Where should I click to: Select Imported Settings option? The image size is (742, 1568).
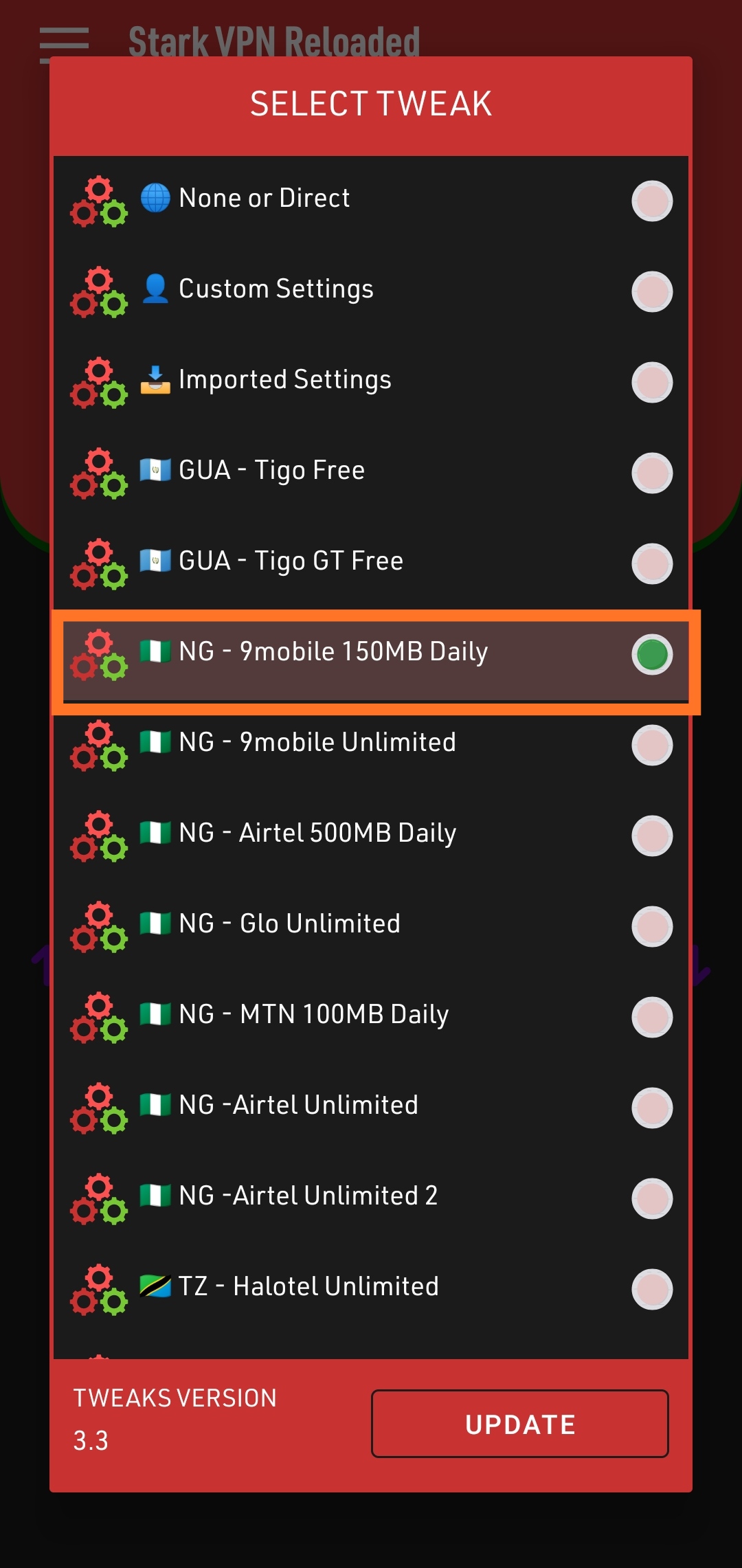(x=371, y=381)
